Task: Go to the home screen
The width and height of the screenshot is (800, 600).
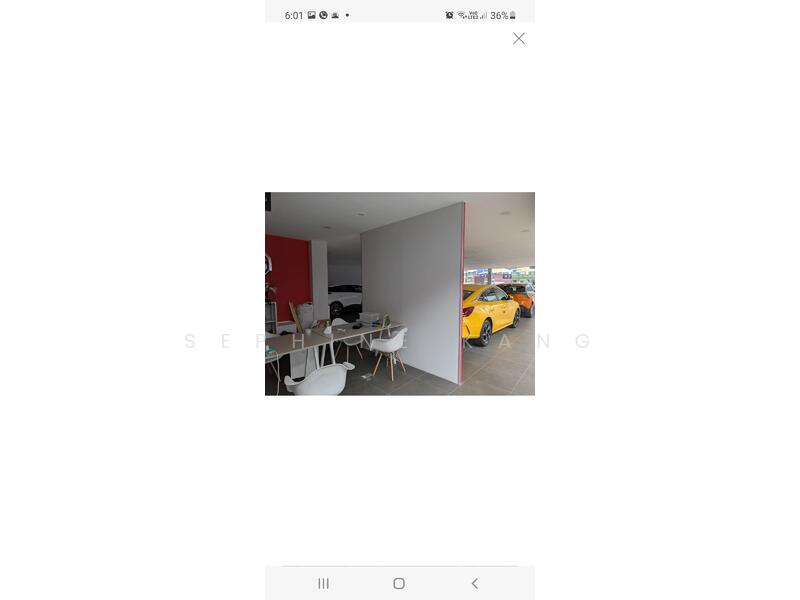Action: click(399, 583)
